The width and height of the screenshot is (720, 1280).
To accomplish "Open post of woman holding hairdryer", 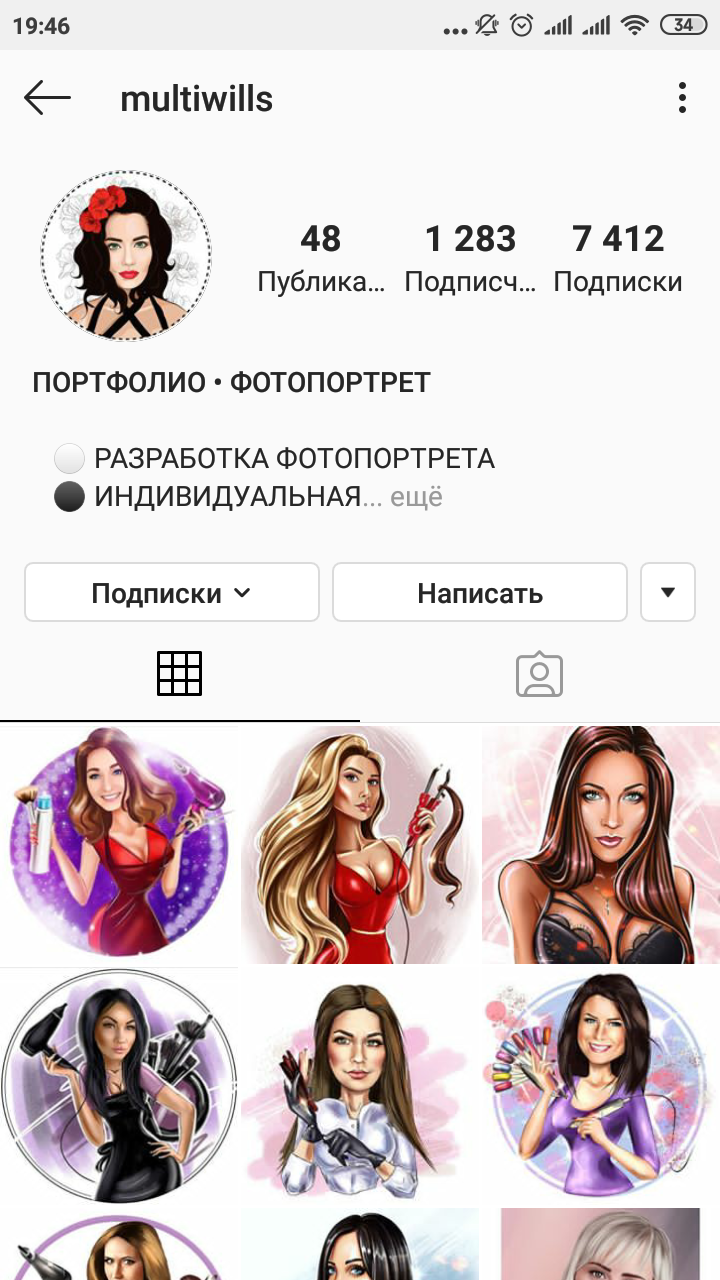I will point(118,1086).
